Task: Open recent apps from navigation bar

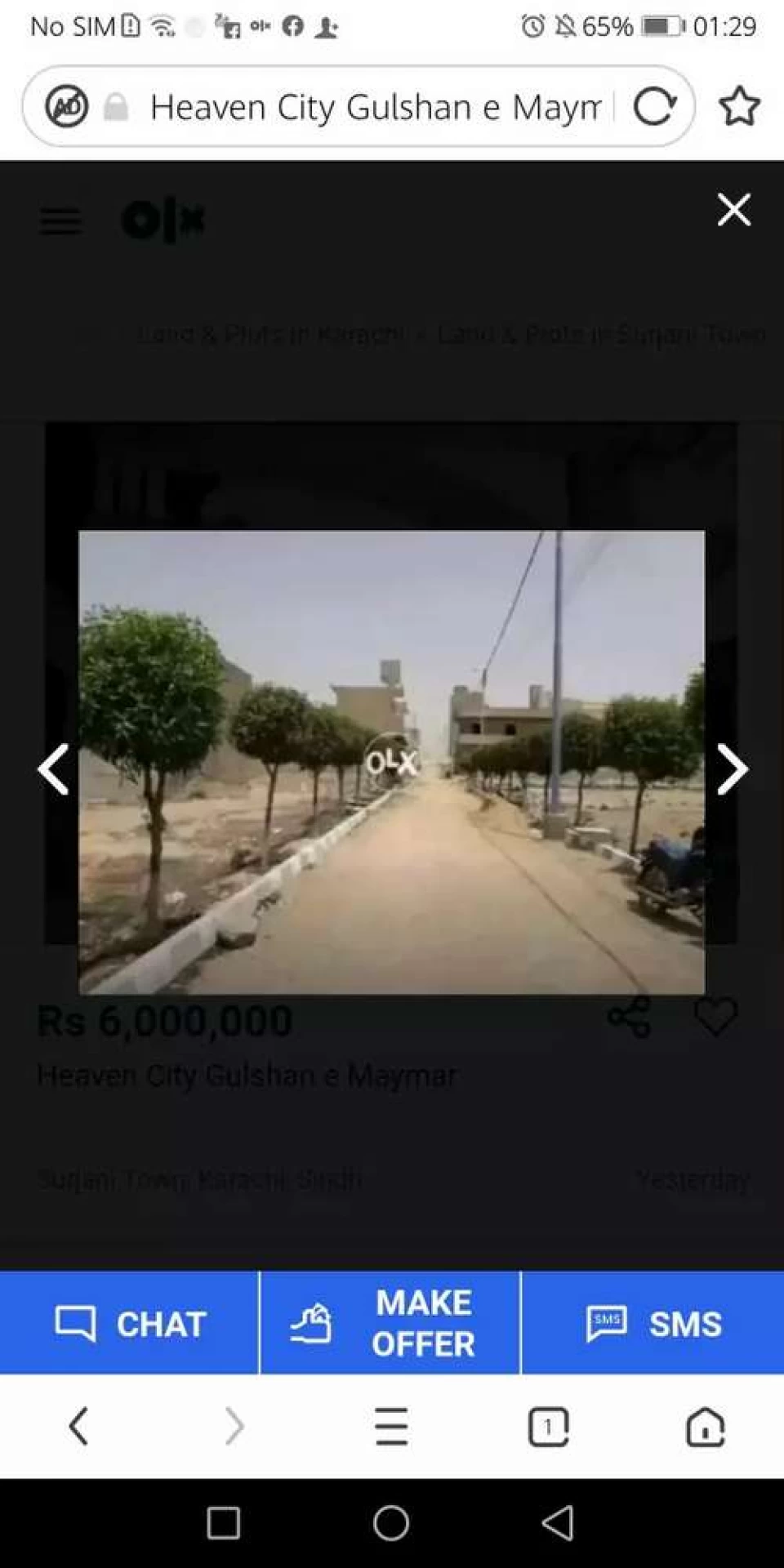Action: pos(223,1523)
